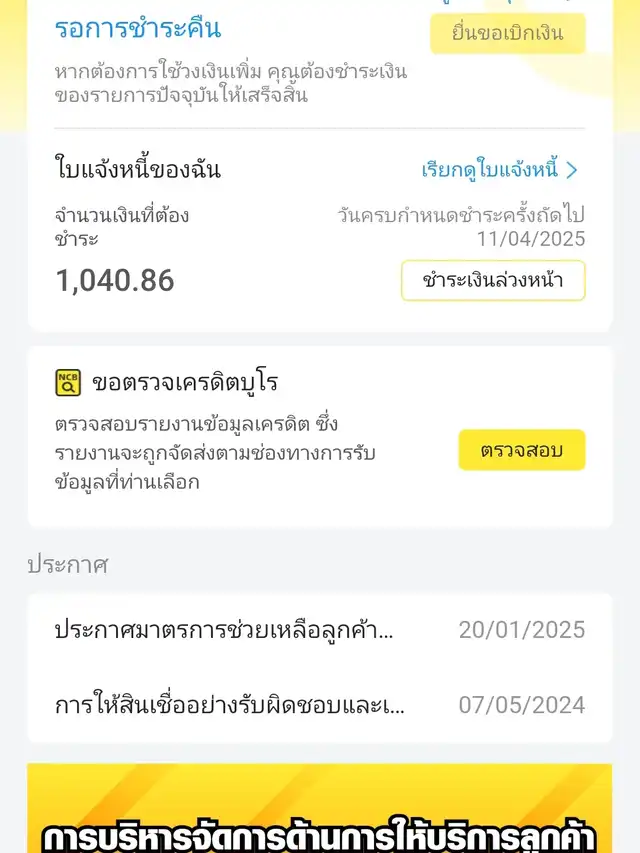640x853 pixels.
Task: Open the yellow customer service banner
Action: point(319,810)
